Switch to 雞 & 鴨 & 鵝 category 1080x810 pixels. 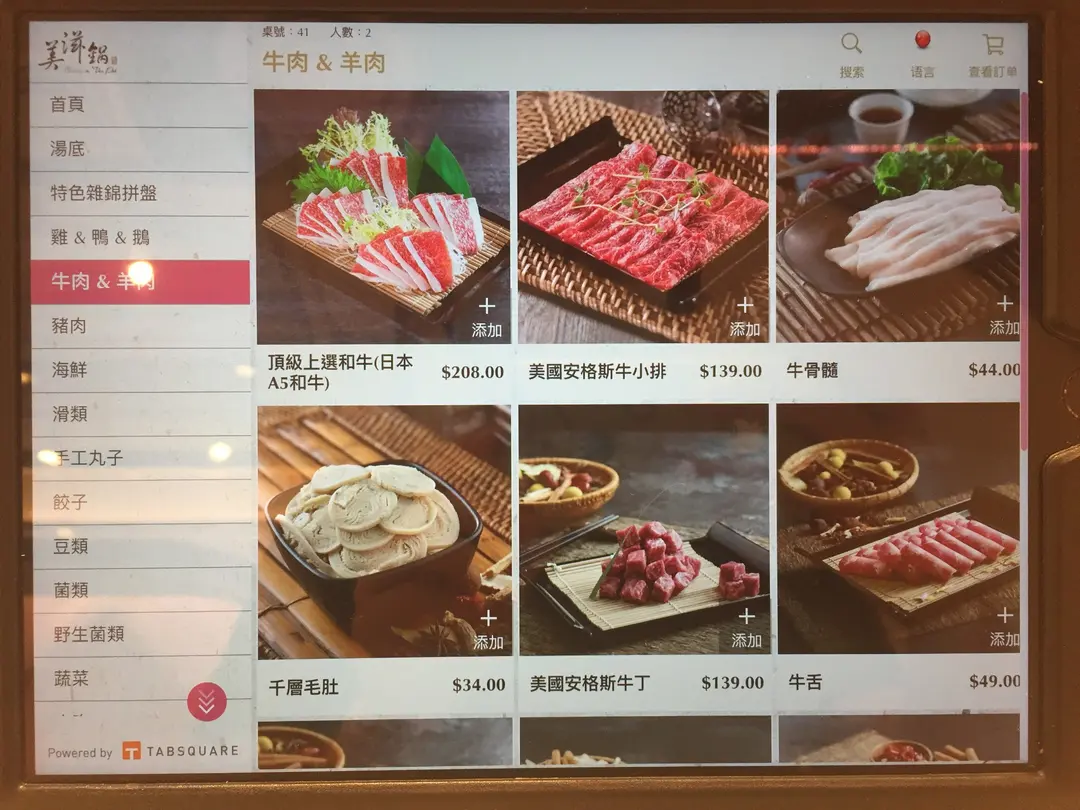(x=140, y=237)
